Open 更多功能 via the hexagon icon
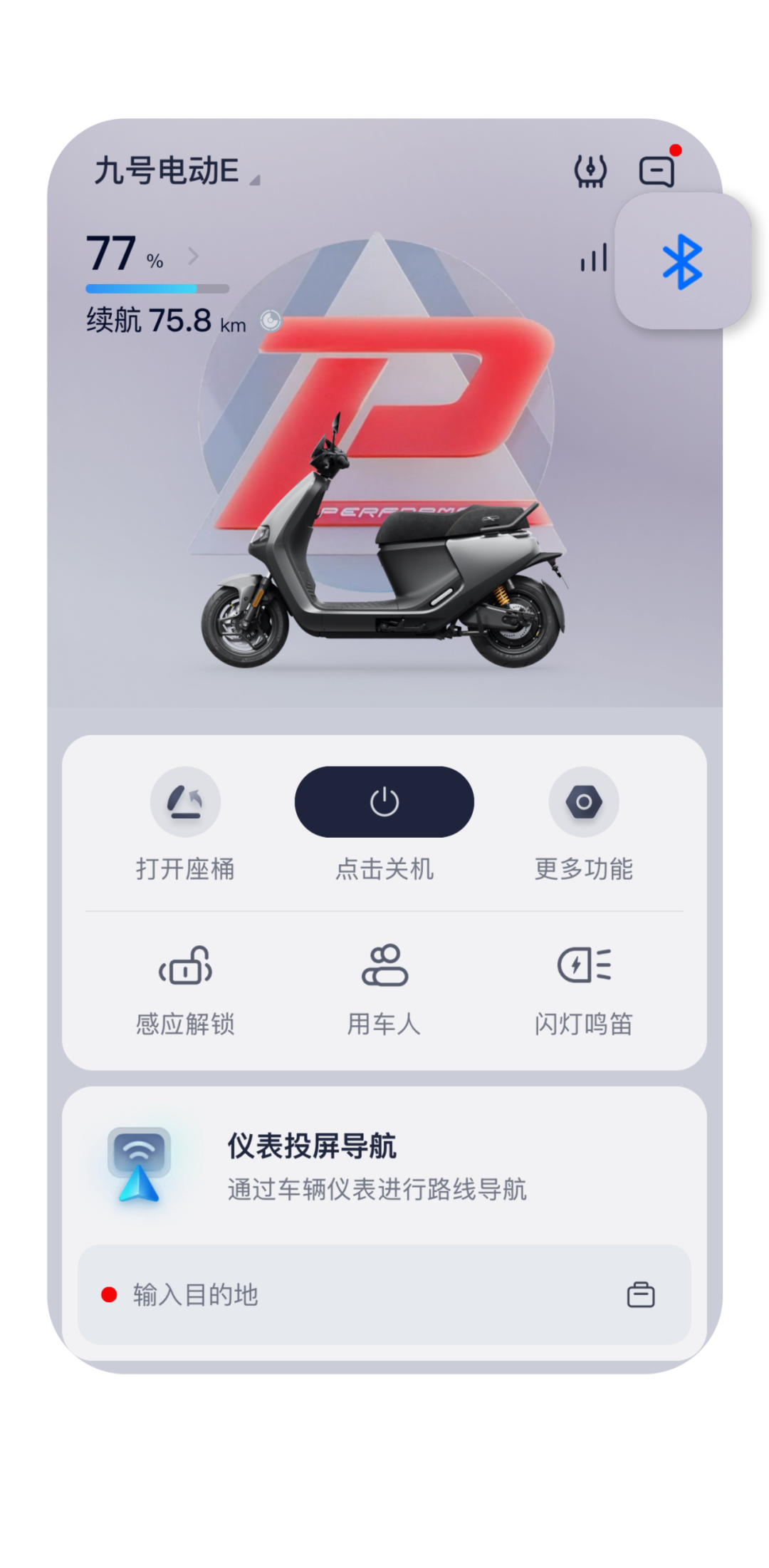 [583, 801]
